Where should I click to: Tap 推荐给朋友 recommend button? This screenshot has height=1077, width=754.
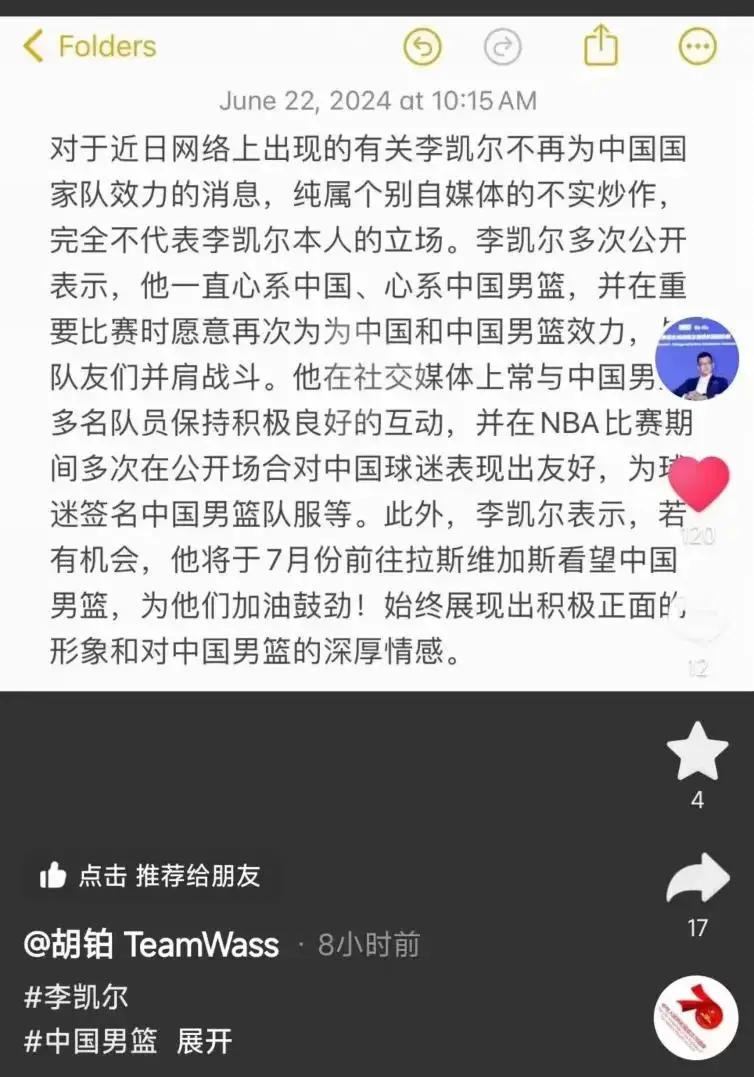click(152, 876)
